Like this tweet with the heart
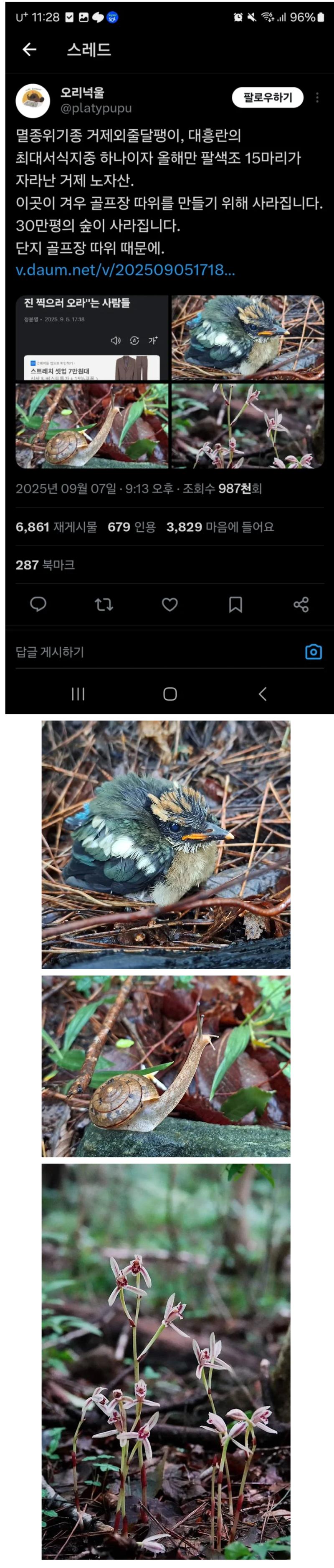This screenshot has height=1568, width=334. point(170,604)
